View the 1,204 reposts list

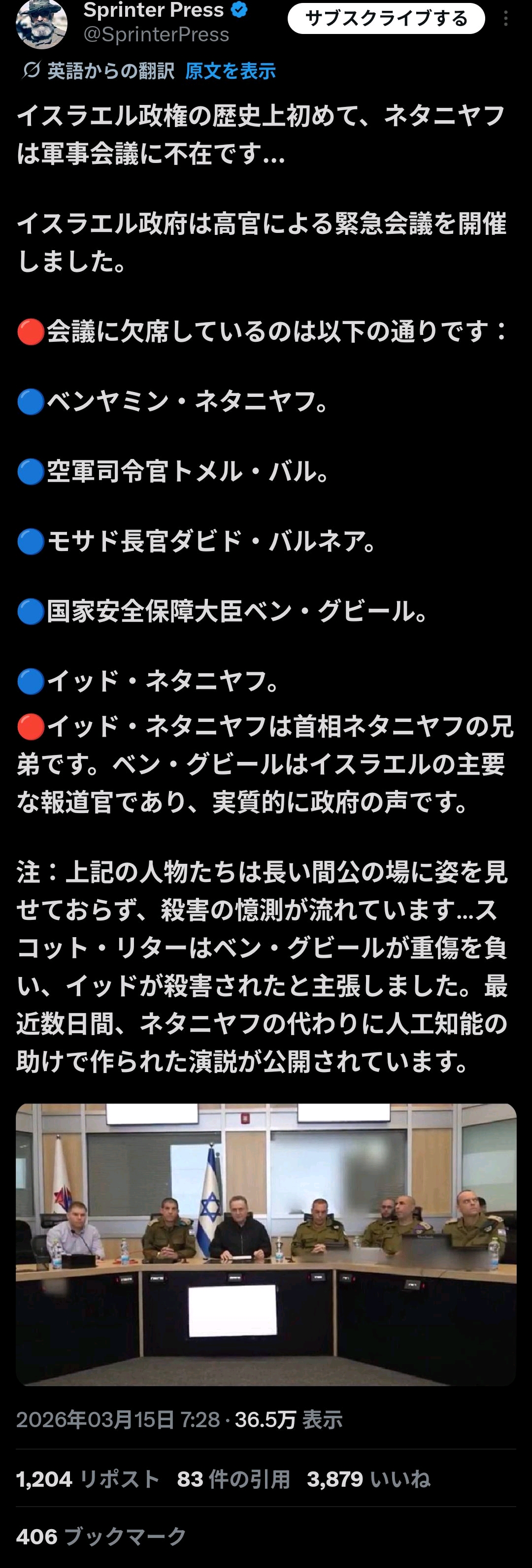(x=88, y=1478)
